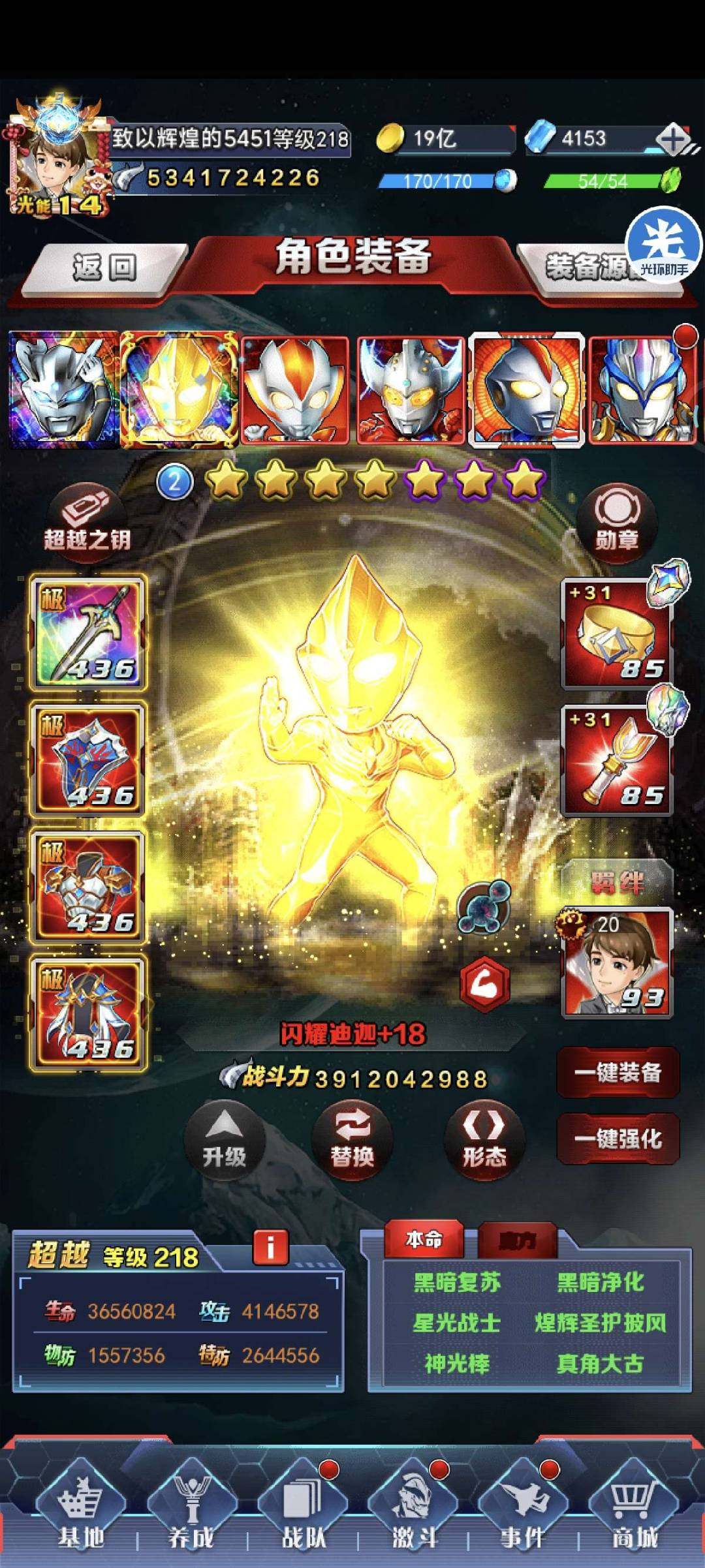
Task: Tap the 返回 back button
Action: 104,266
